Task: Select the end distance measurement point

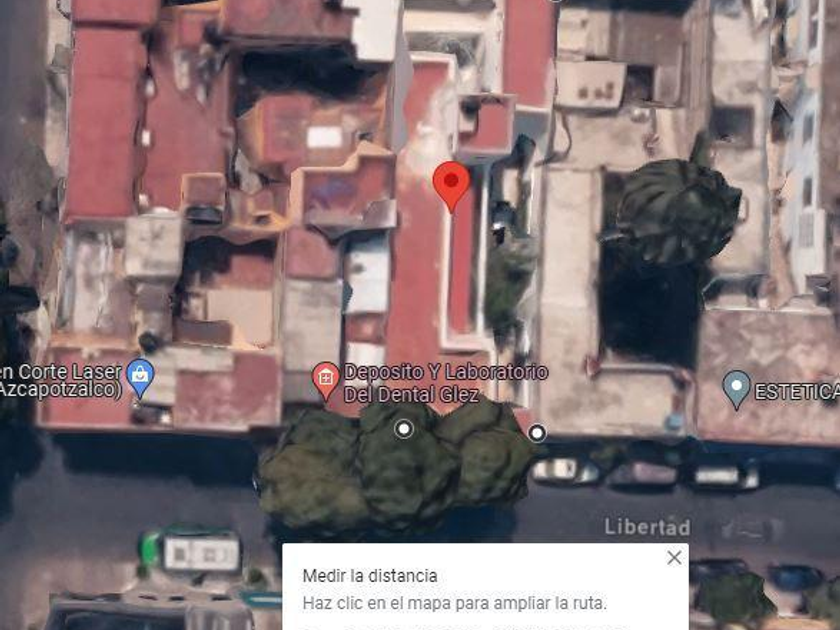Action: click(537, 433)
